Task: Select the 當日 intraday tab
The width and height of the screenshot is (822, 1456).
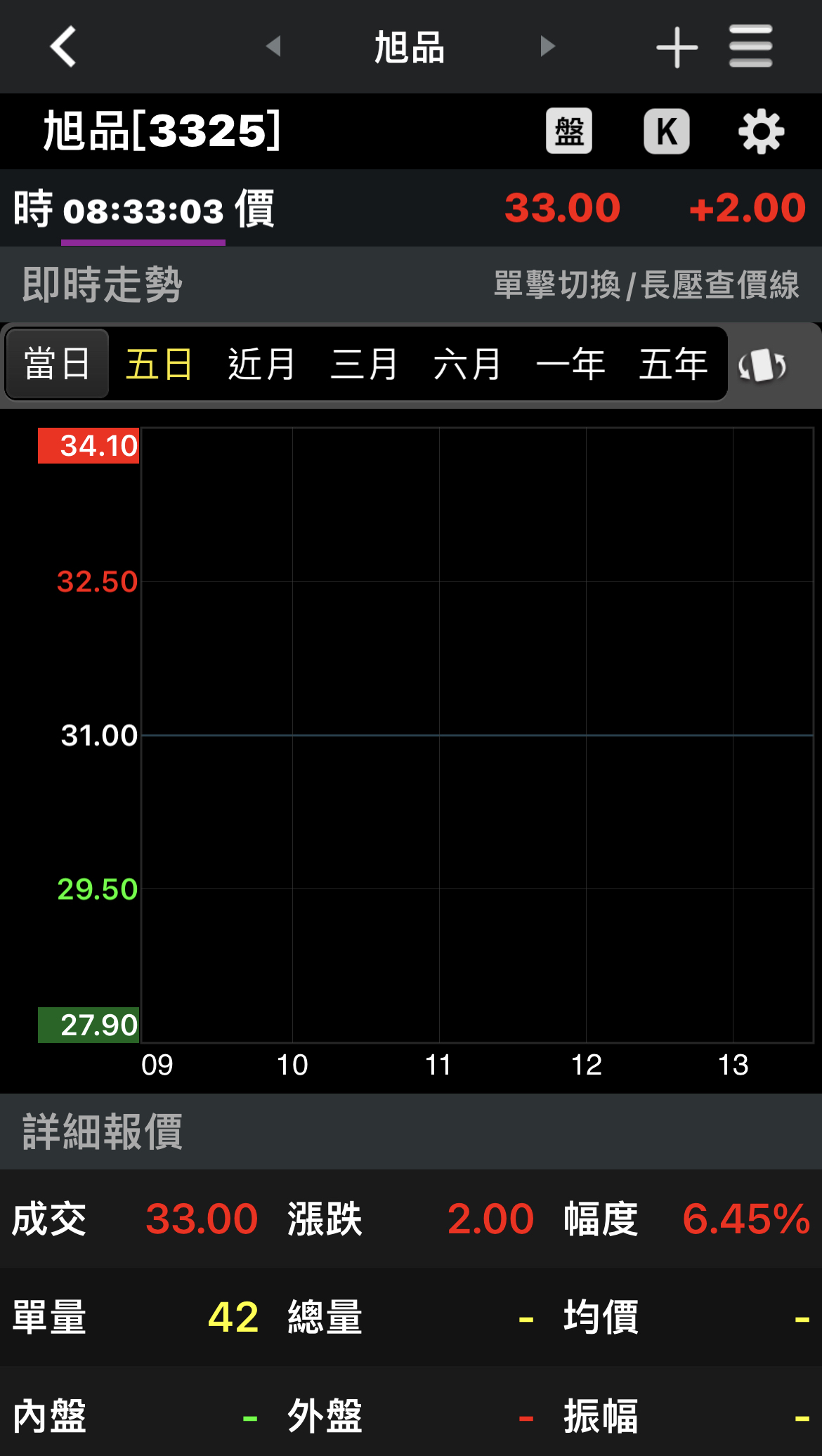Action: coord(58,364)
